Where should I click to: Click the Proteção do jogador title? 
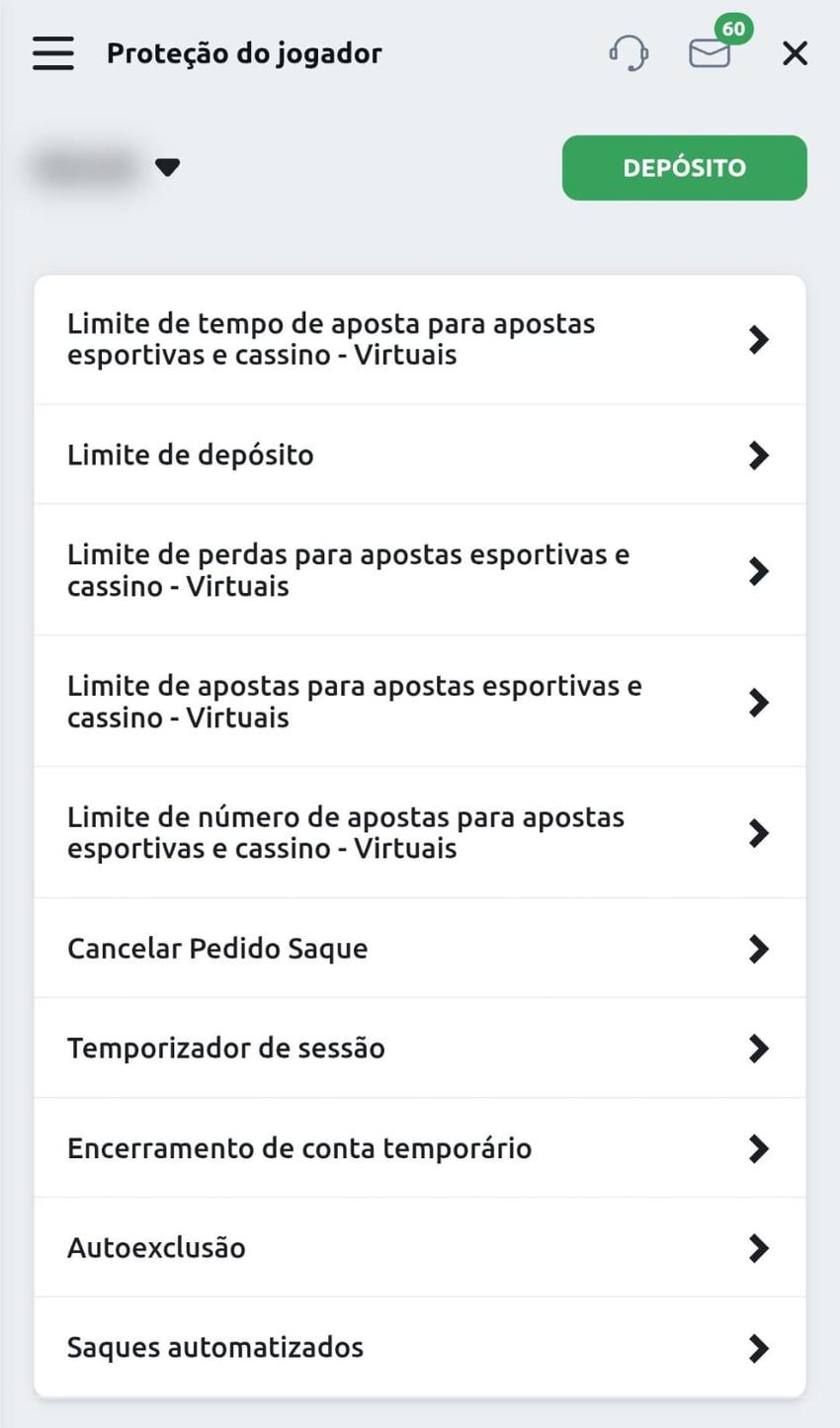[x=243, y=52]
